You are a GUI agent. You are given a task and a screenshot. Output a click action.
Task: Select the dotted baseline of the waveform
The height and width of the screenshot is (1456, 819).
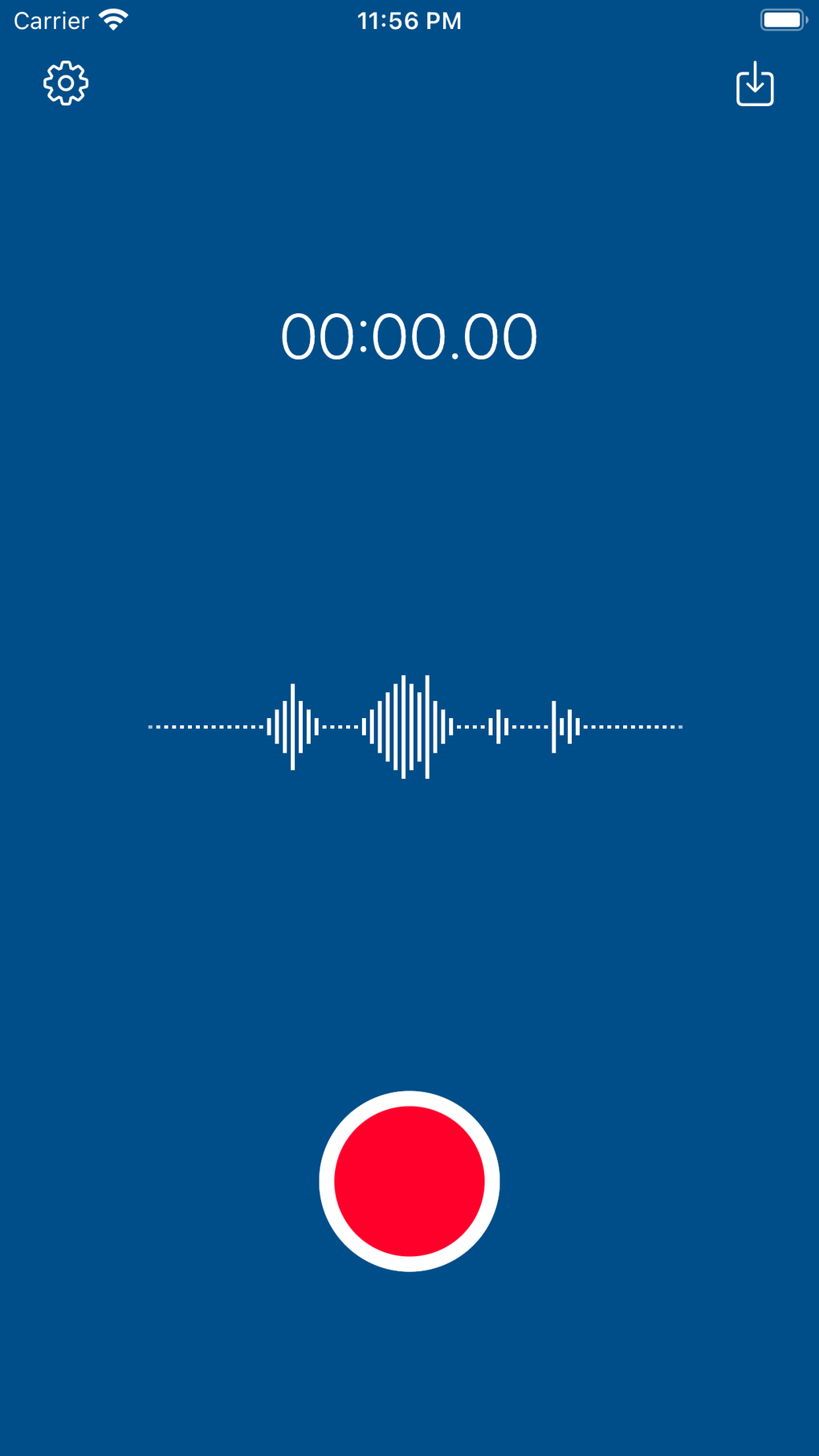(x=201, y=725)
